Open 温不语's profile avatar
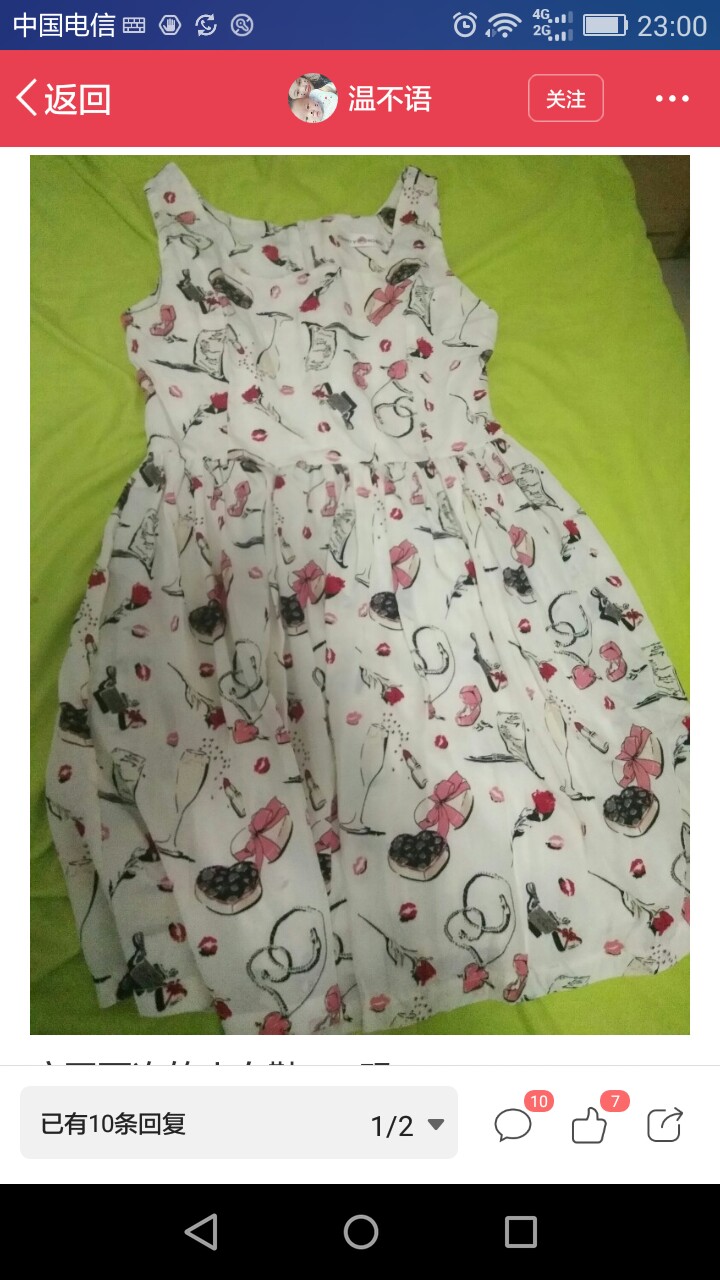 coord(313,98)
